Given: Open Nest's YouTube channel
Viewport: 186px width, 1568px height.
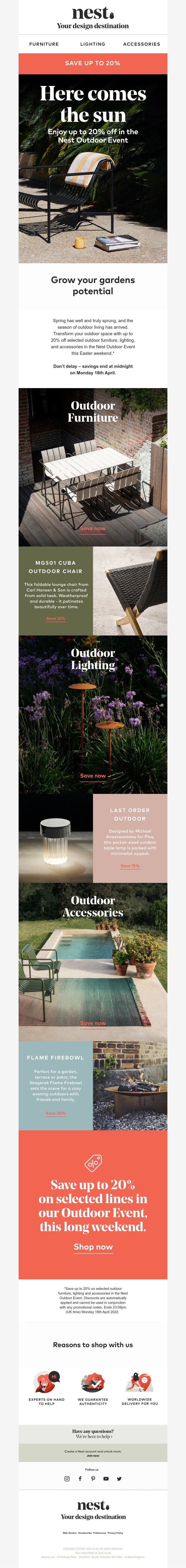Looking at the screenshot, I should [x=106, y=1479].
